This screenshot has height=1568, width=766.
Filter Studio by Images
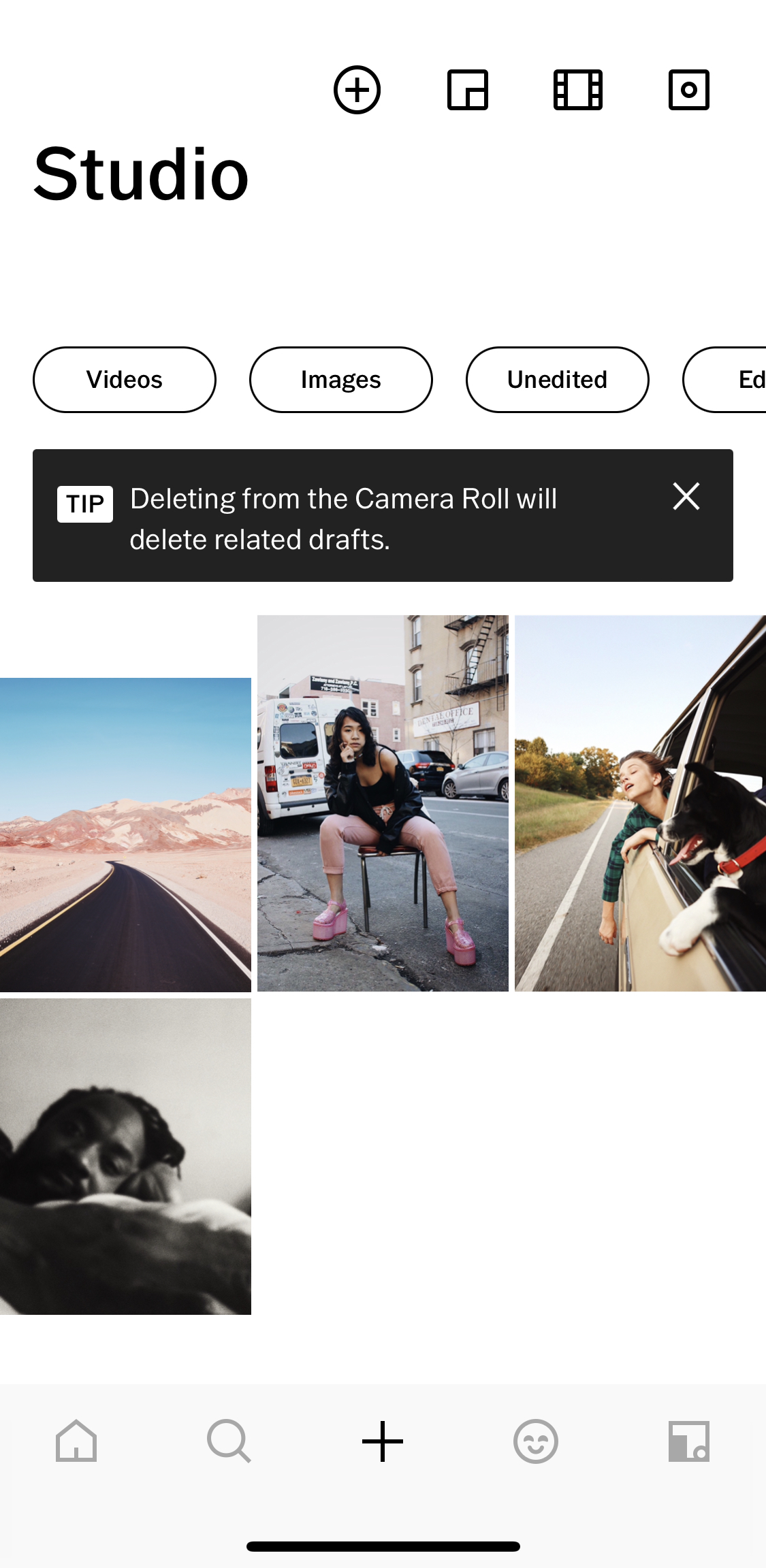340,380
